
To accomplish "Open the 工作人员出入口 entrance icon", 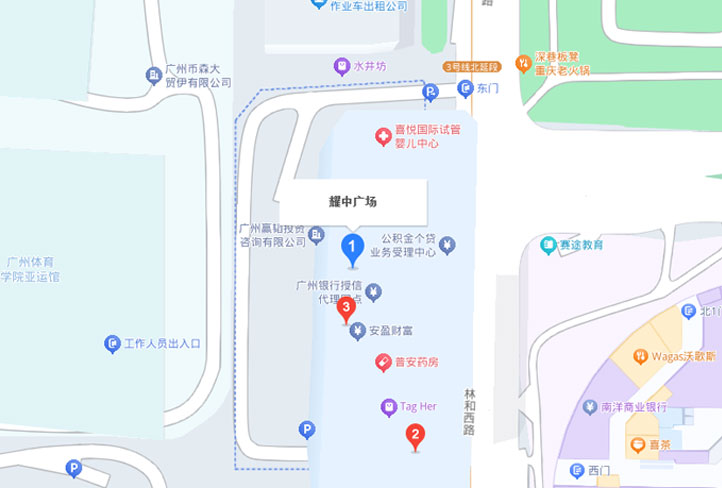I will tap(112, 344).
